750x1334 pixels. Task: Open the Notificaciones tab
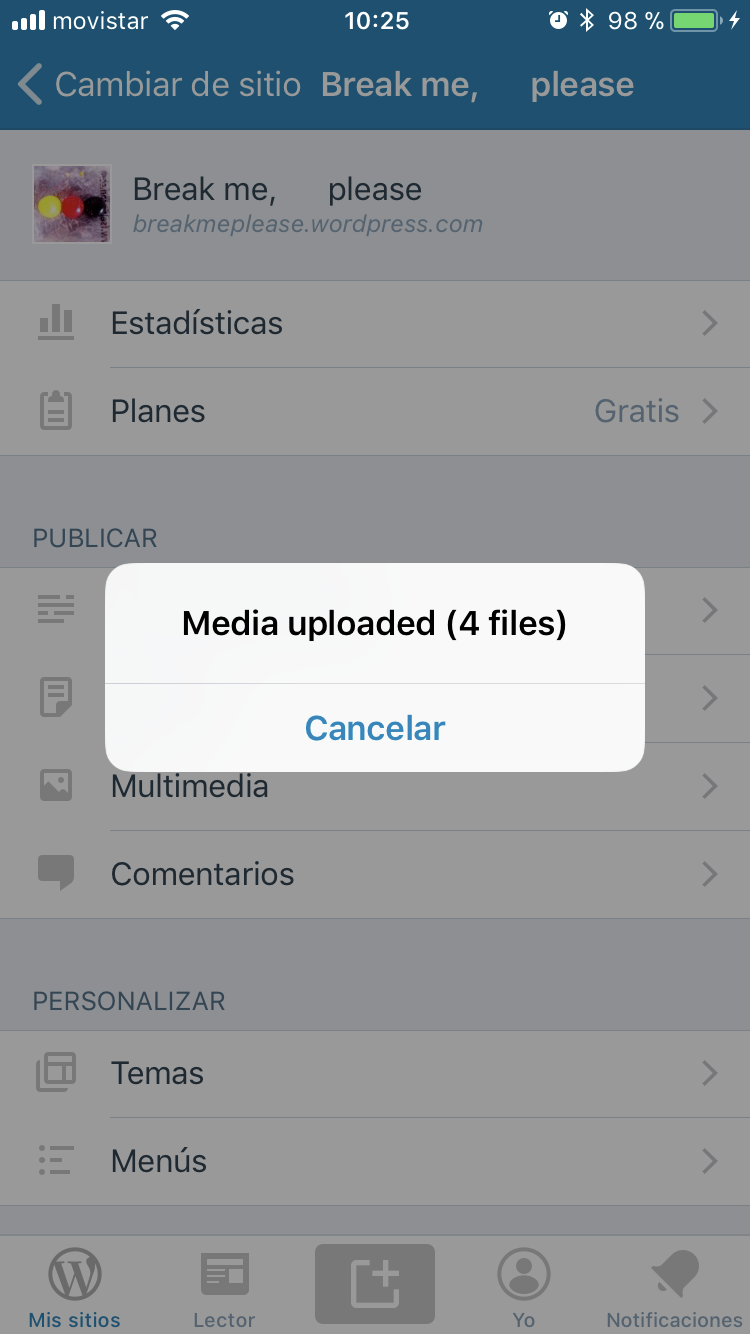coord(674,1288)
